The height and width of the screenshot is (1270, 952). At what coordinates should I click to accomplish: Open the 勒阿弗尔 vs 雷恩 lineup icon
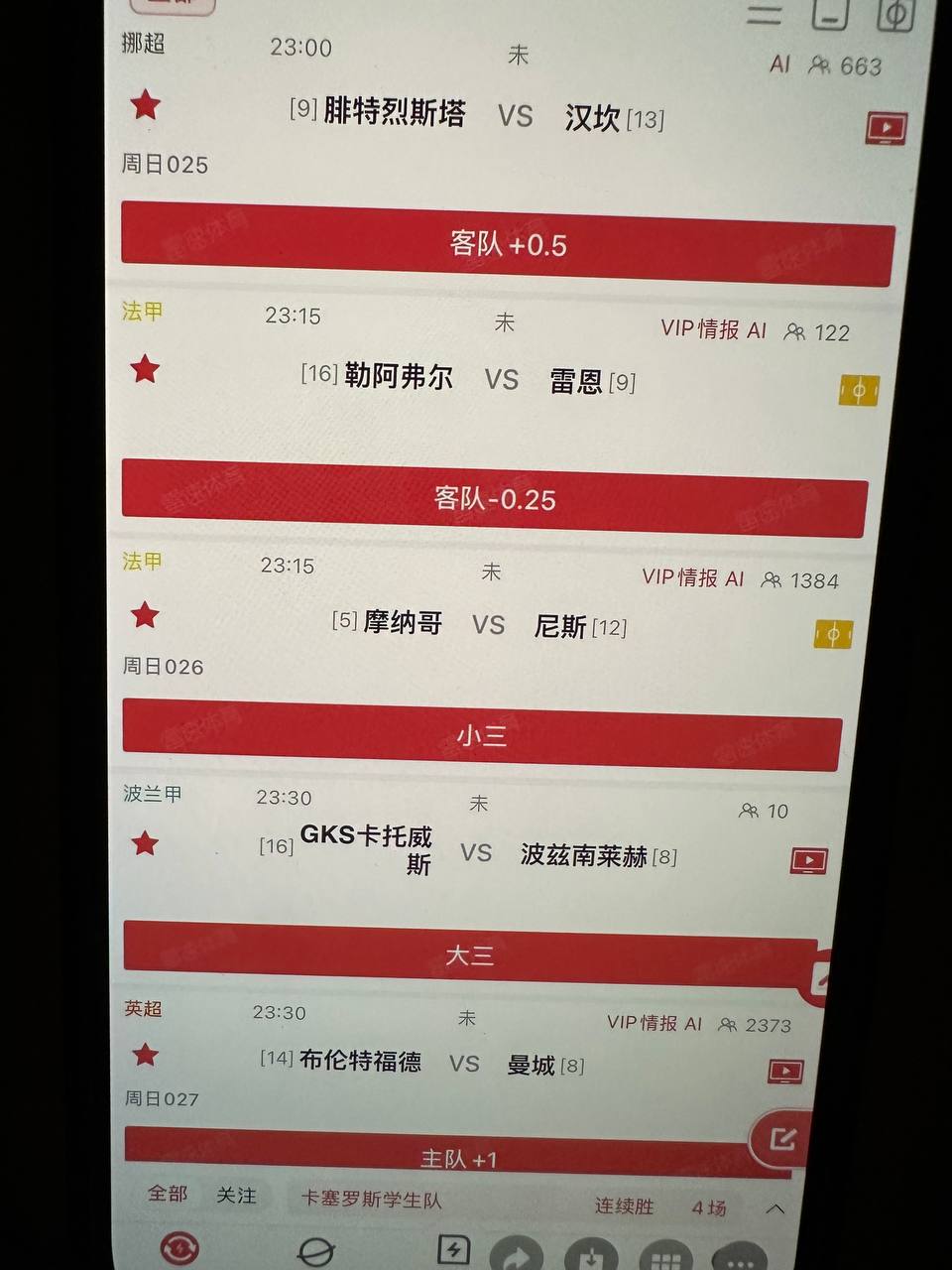(858, 391)
